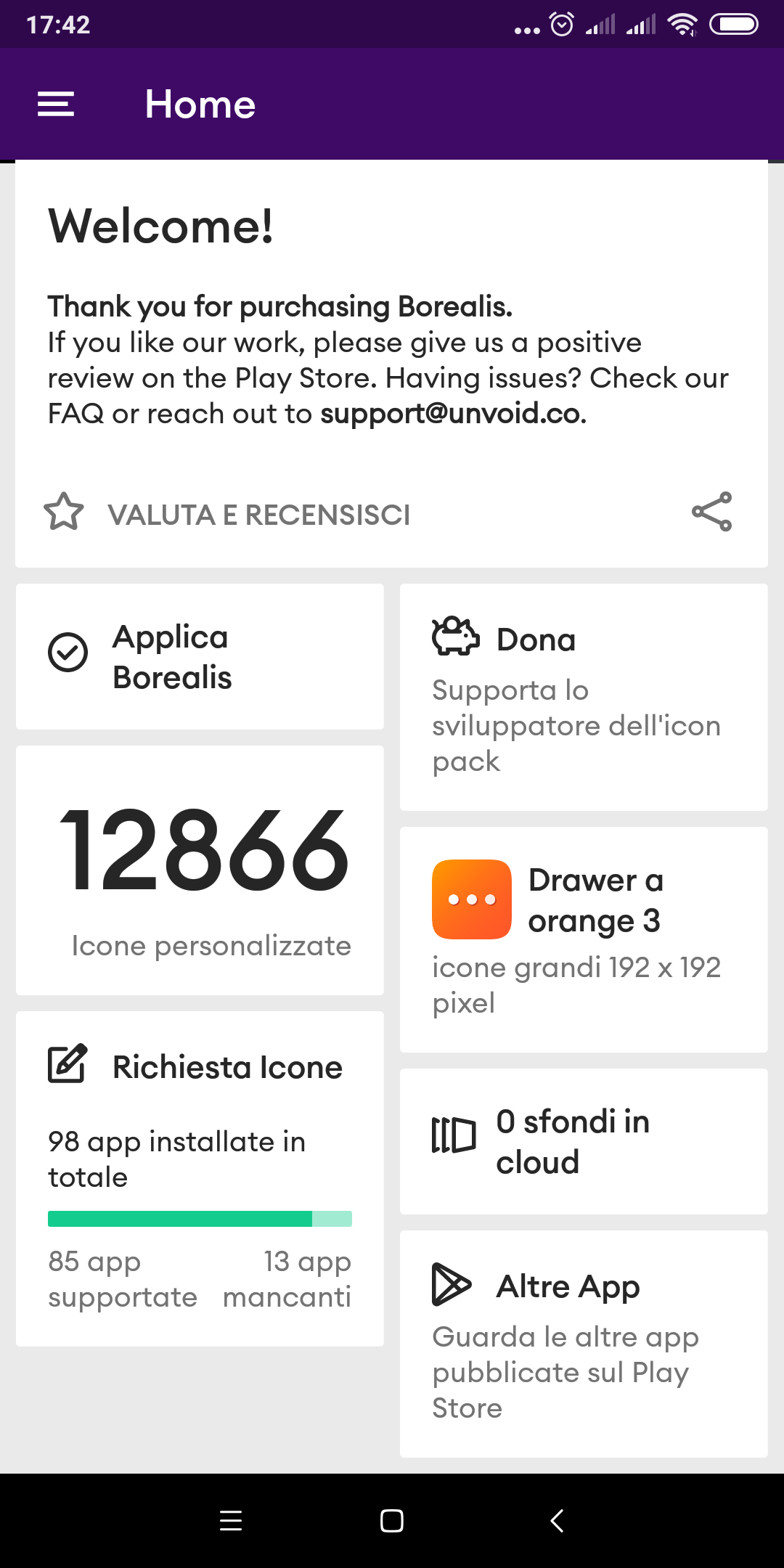Go to the system home screen
This screenshot has width=784, height=1568.
click(x=392, y=1521)
